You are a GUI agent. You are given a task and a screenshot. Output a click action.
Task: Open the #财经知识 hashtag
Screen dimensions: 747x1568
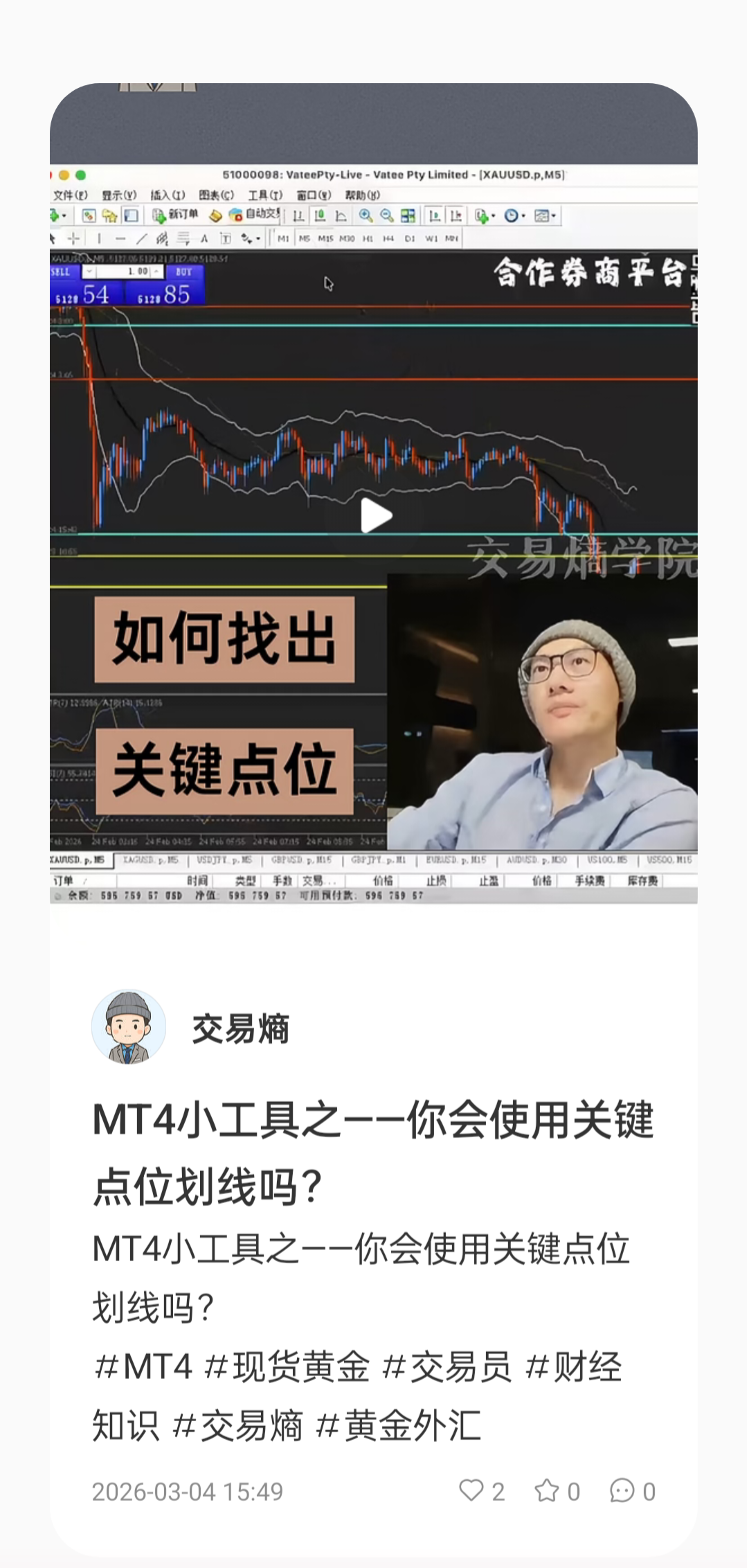pyautogui.click(x=573, y=1367)
